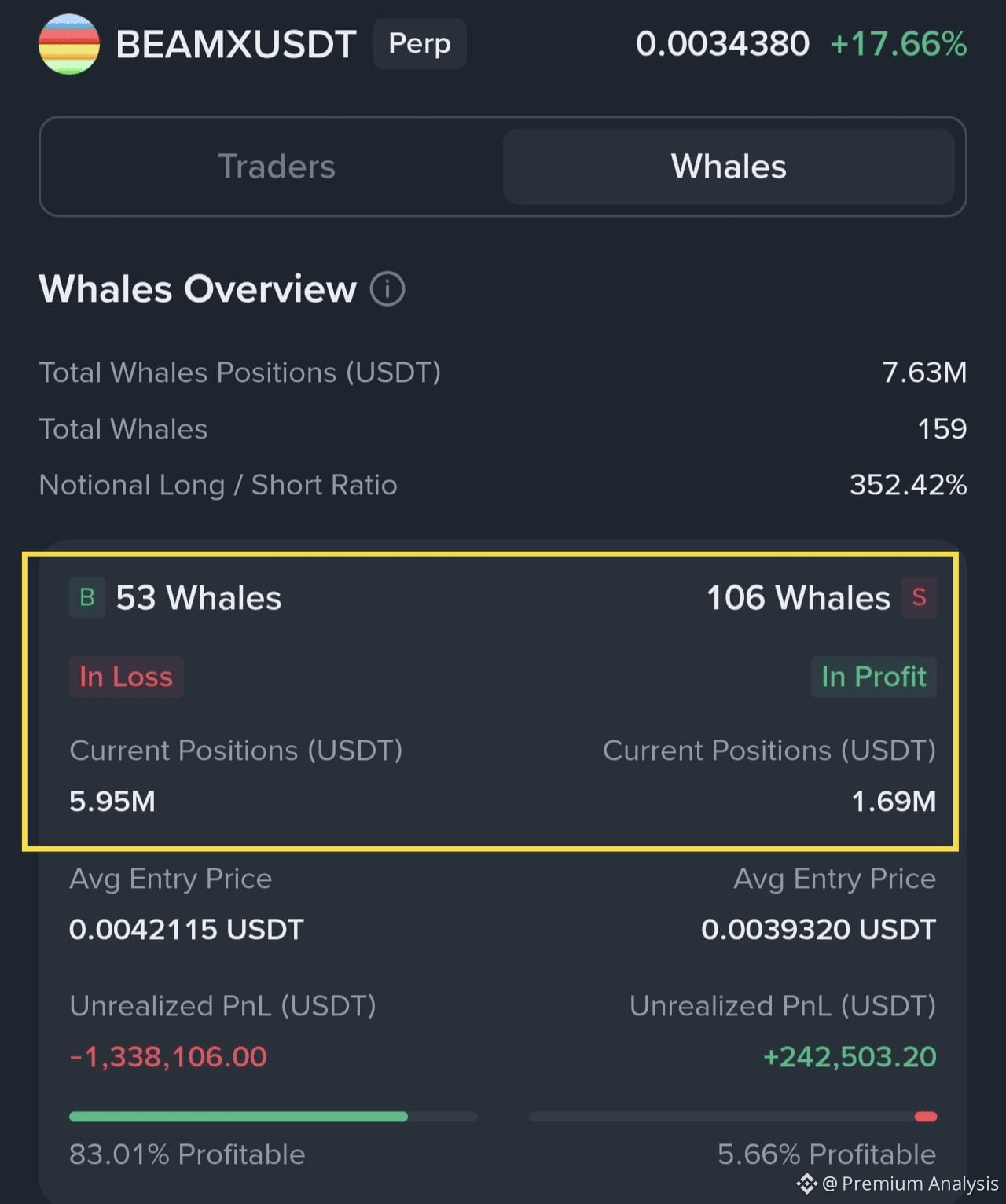Viewport: 1006px width, 1204px height.
Task: Toggle to the Traders view
Action: click(277, 166)
